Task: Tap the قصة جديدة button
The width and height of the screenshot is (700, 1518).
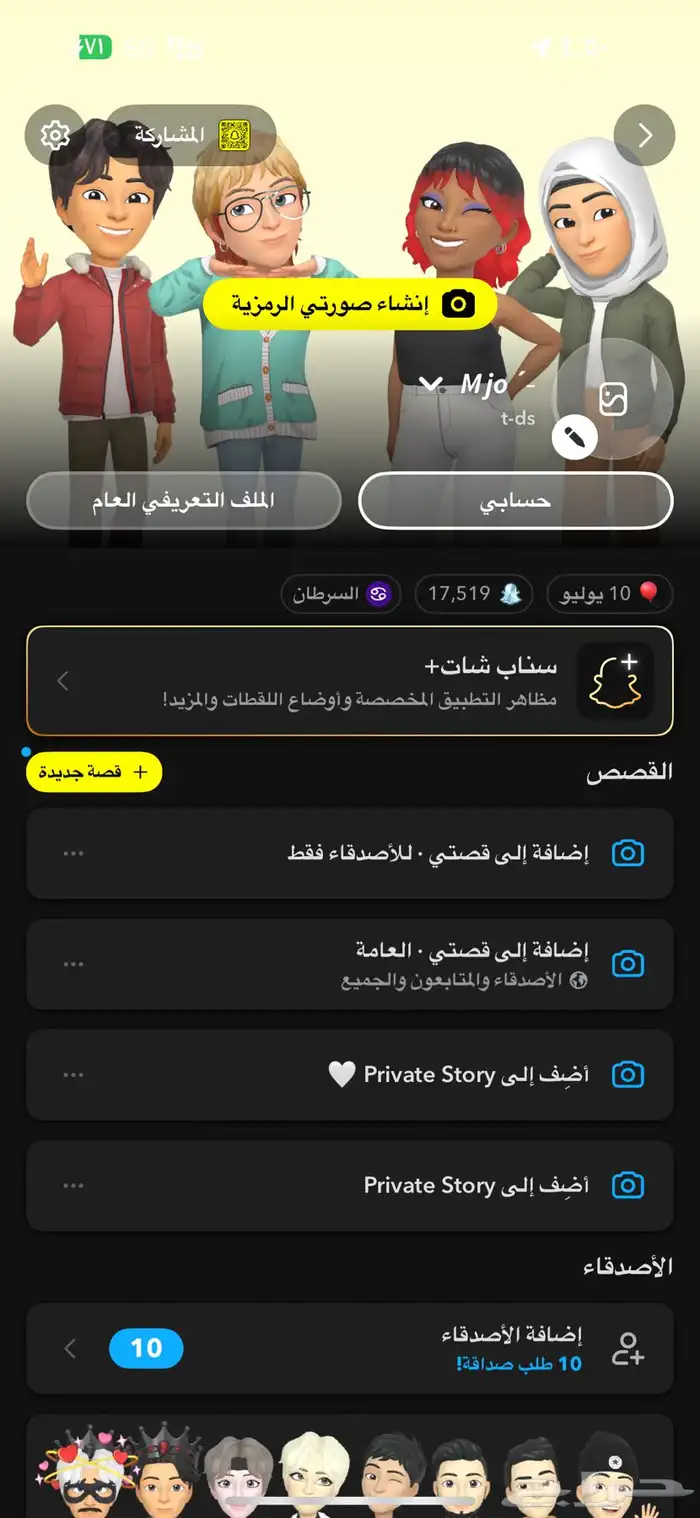Action: coord(93,772)
